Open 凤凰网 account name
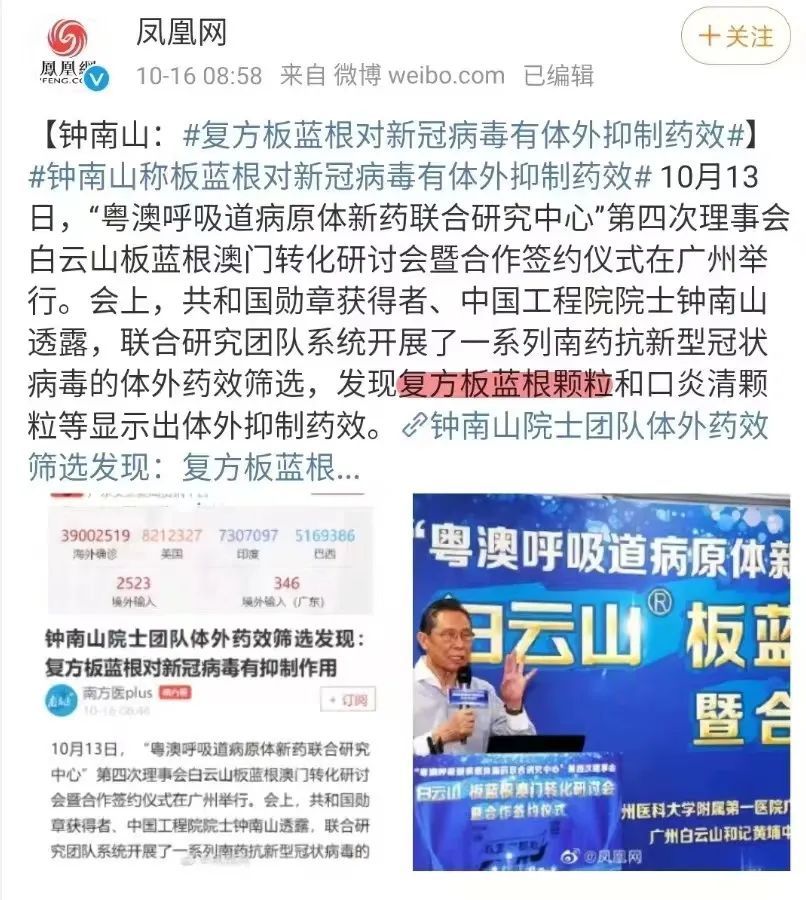The width and height of the screenshot is (806, 900). (x=181, y=32)
